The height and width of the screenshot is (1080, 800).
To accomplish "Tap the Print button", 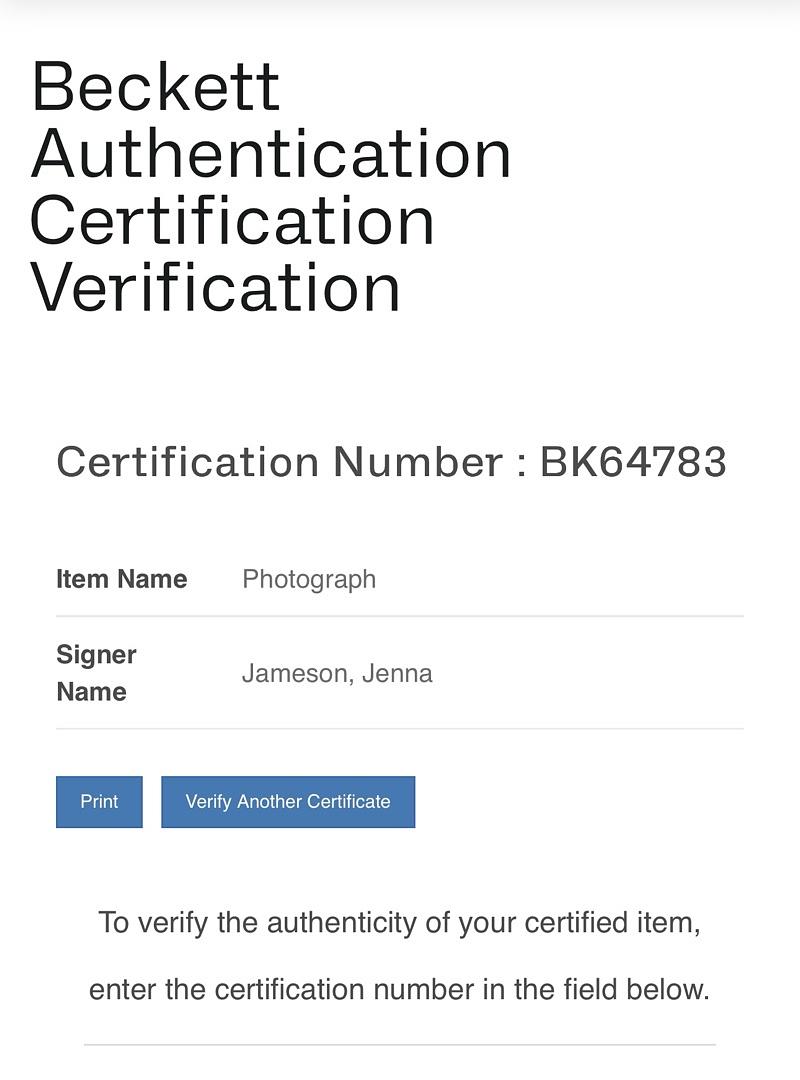I will click(99, 802).
